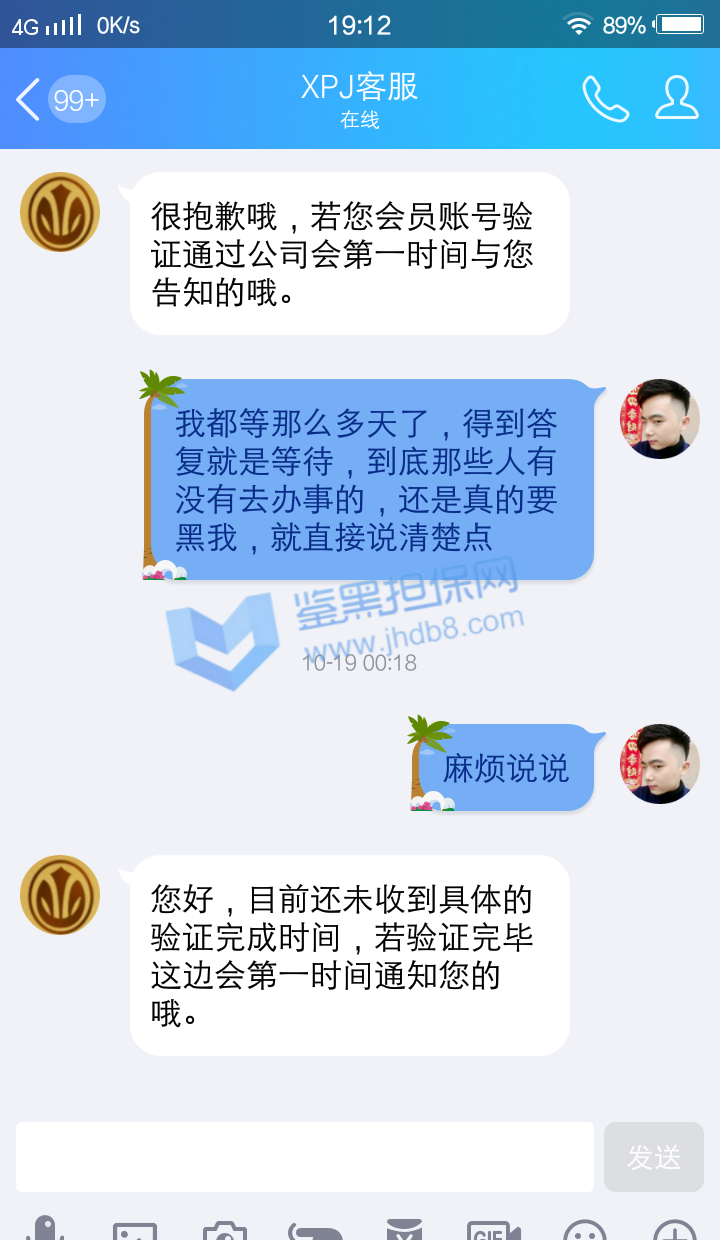The height and width of the screenshot is (1240, 720).
Task: Tap the message text input field
Action: point(305,1157)
